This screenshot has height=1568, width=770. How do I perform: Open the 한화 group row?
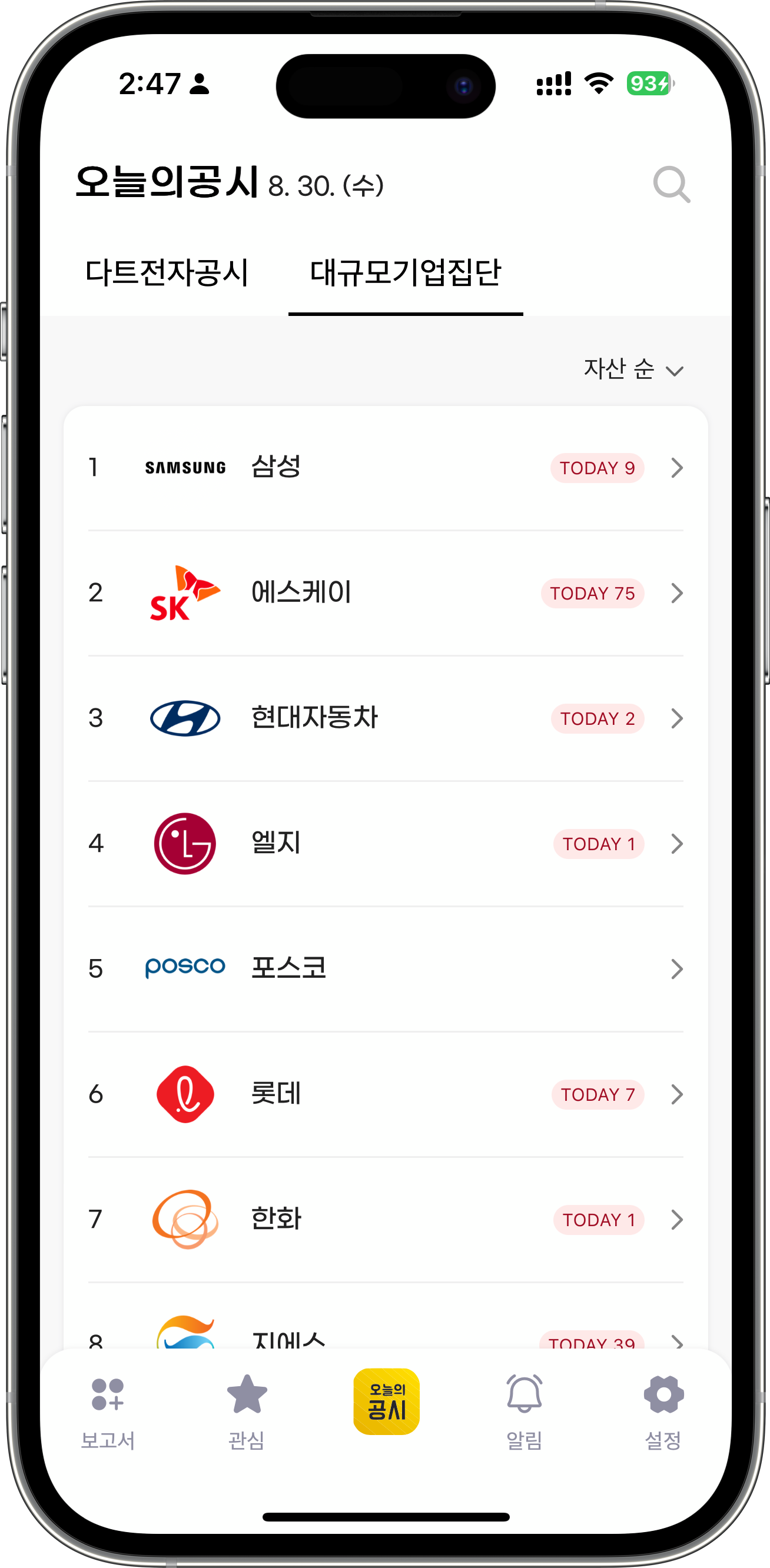pyautogui.click(x=385, y=1219)
